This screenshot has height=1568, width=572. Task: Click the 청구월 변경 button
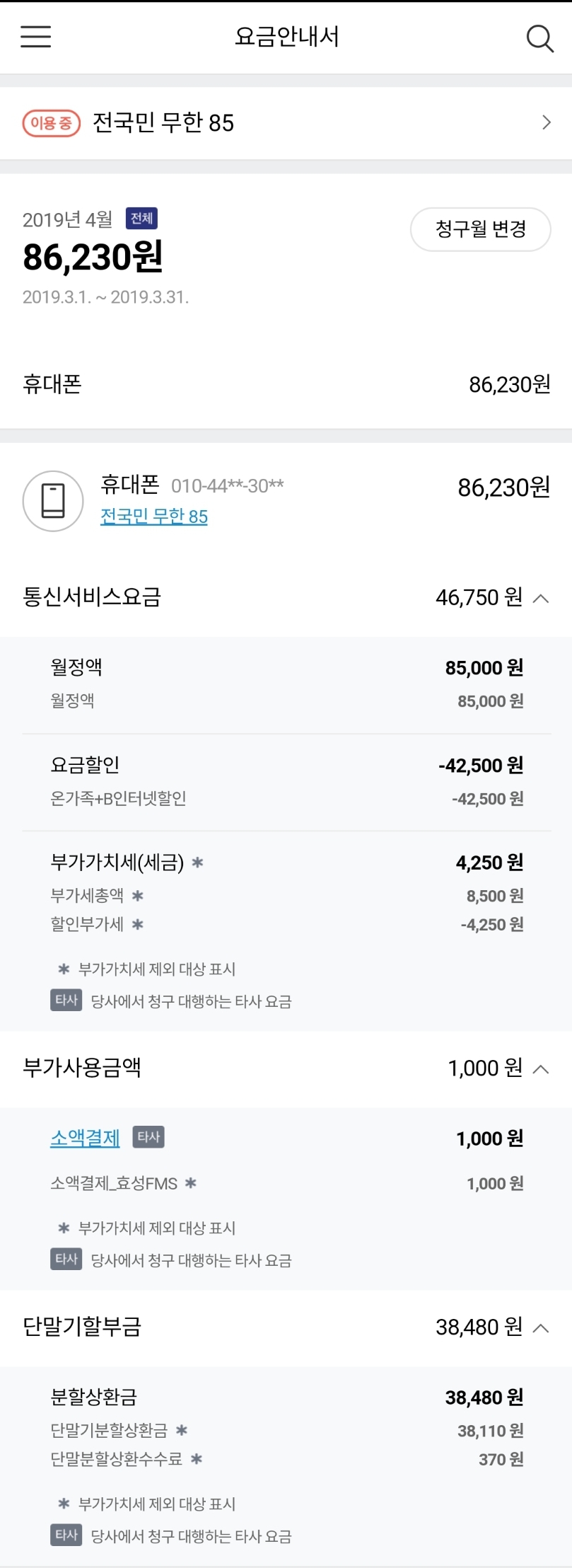[480, 229]
